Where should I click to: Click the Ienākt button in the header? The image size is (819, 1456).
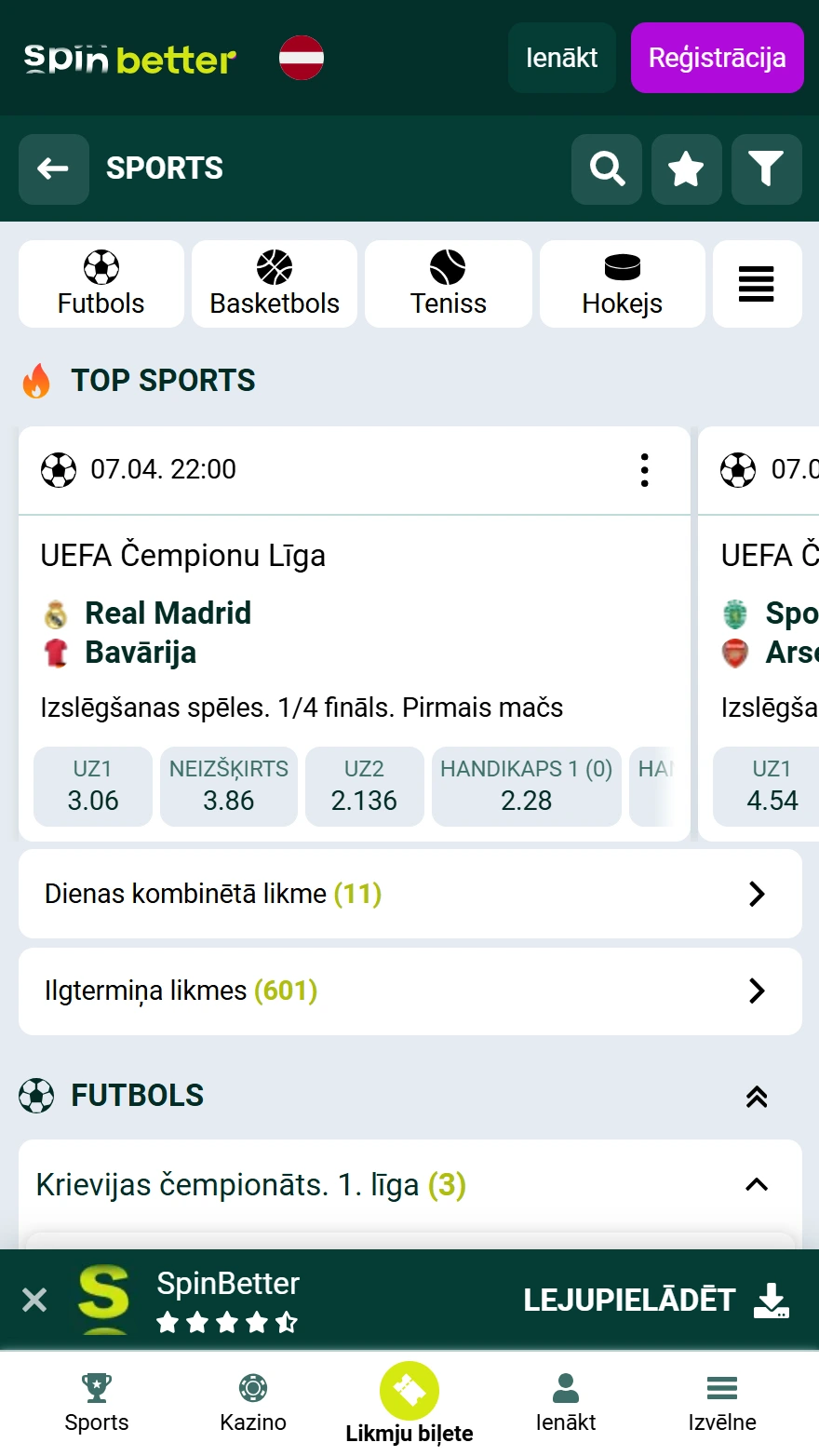pos(561,58)
